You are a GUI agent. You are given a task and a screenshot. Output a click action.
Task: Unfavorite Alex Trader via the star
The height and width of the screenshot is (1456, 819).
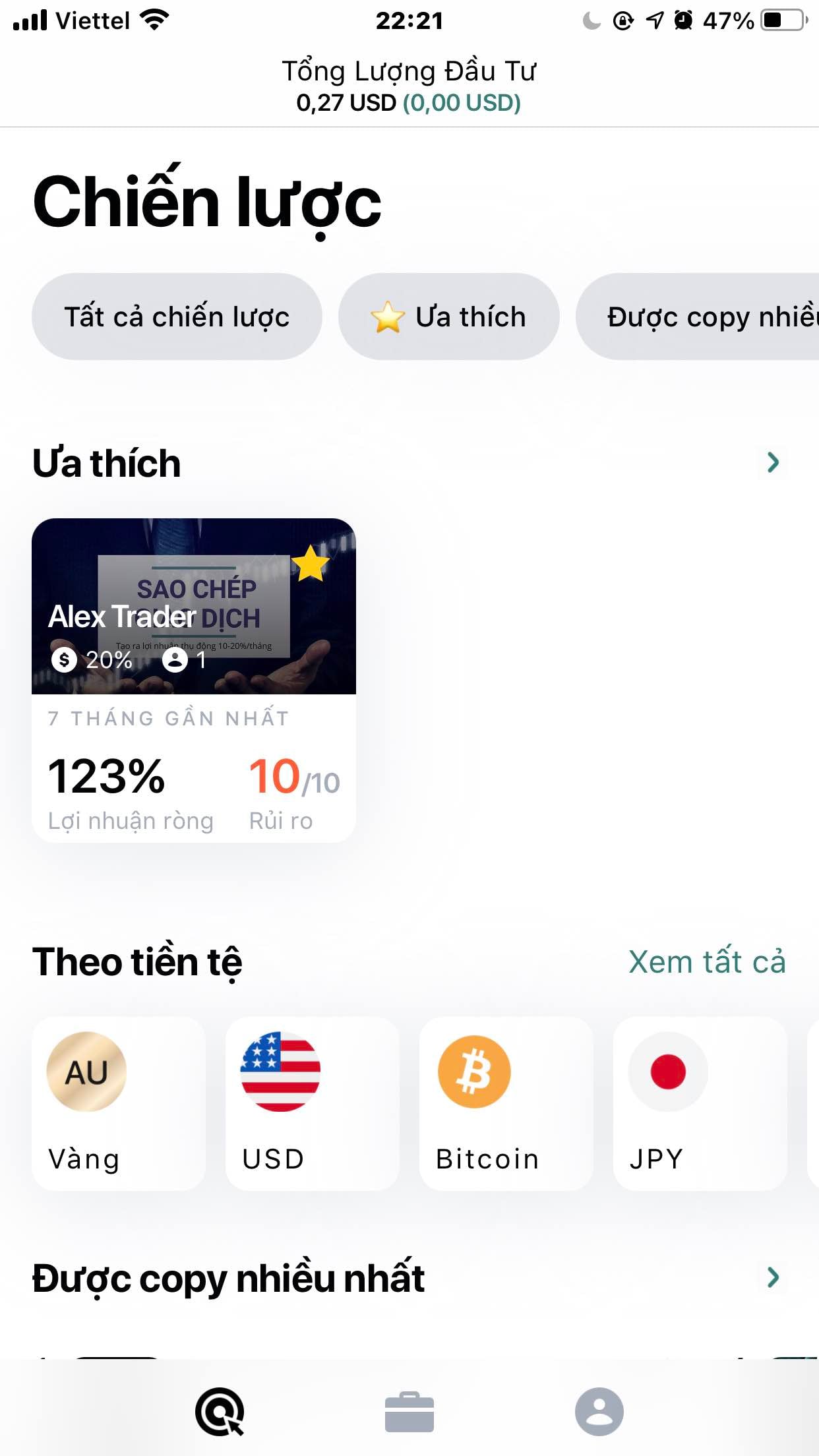(x=310, y=564)
